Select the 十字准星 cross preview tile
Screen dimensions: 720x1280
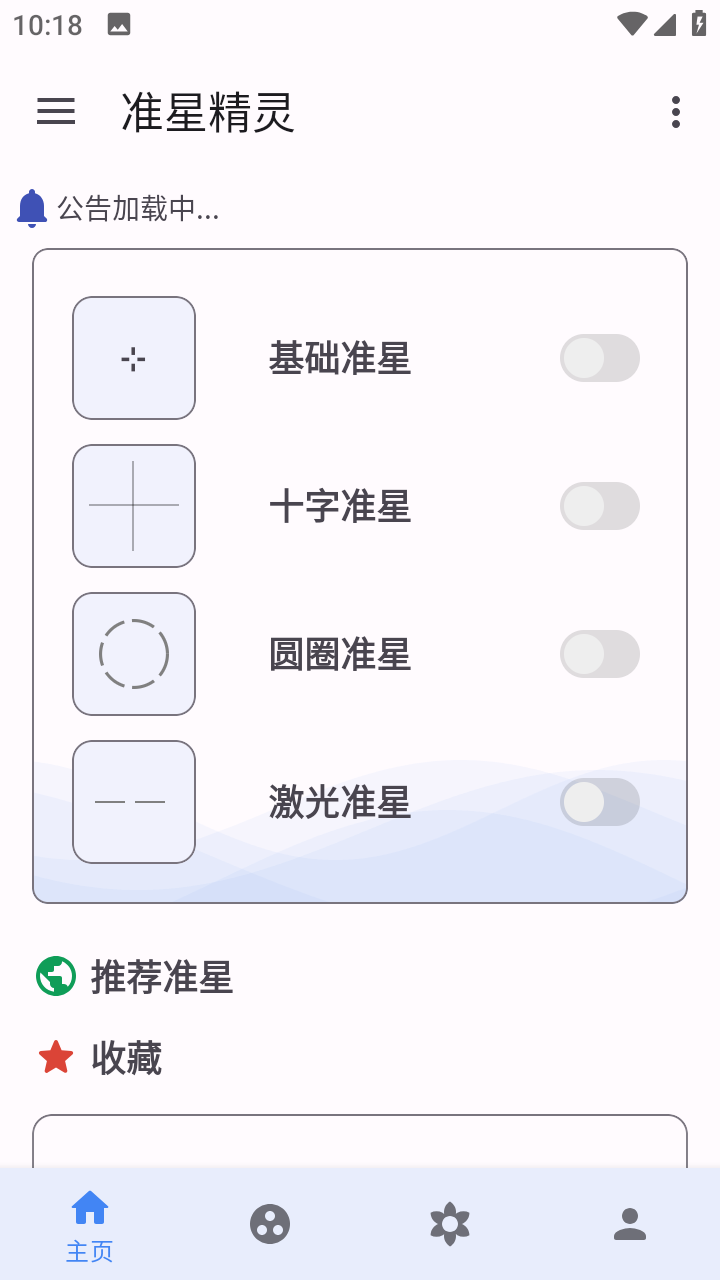coord(134,506)
